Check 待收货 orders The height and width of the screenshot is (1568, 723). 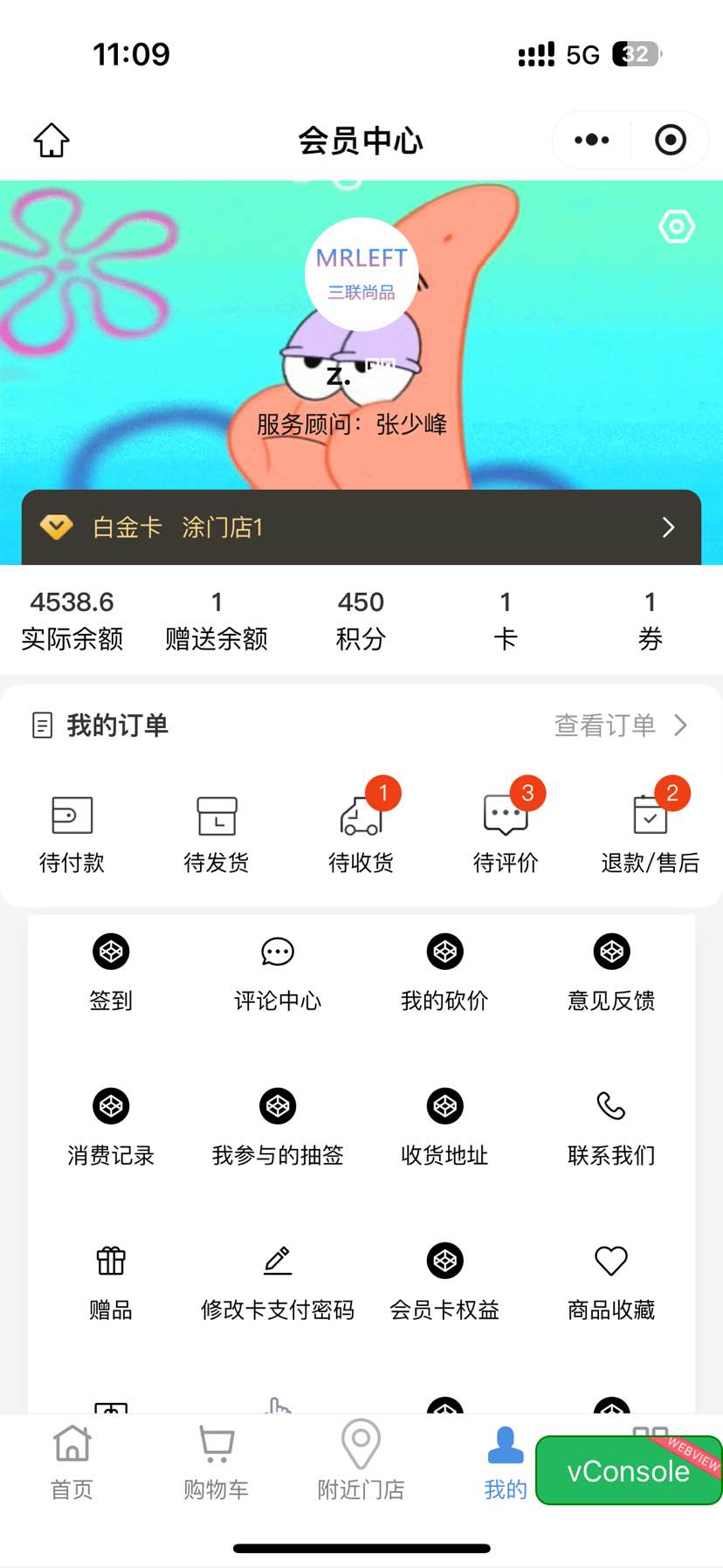point(361,834)
